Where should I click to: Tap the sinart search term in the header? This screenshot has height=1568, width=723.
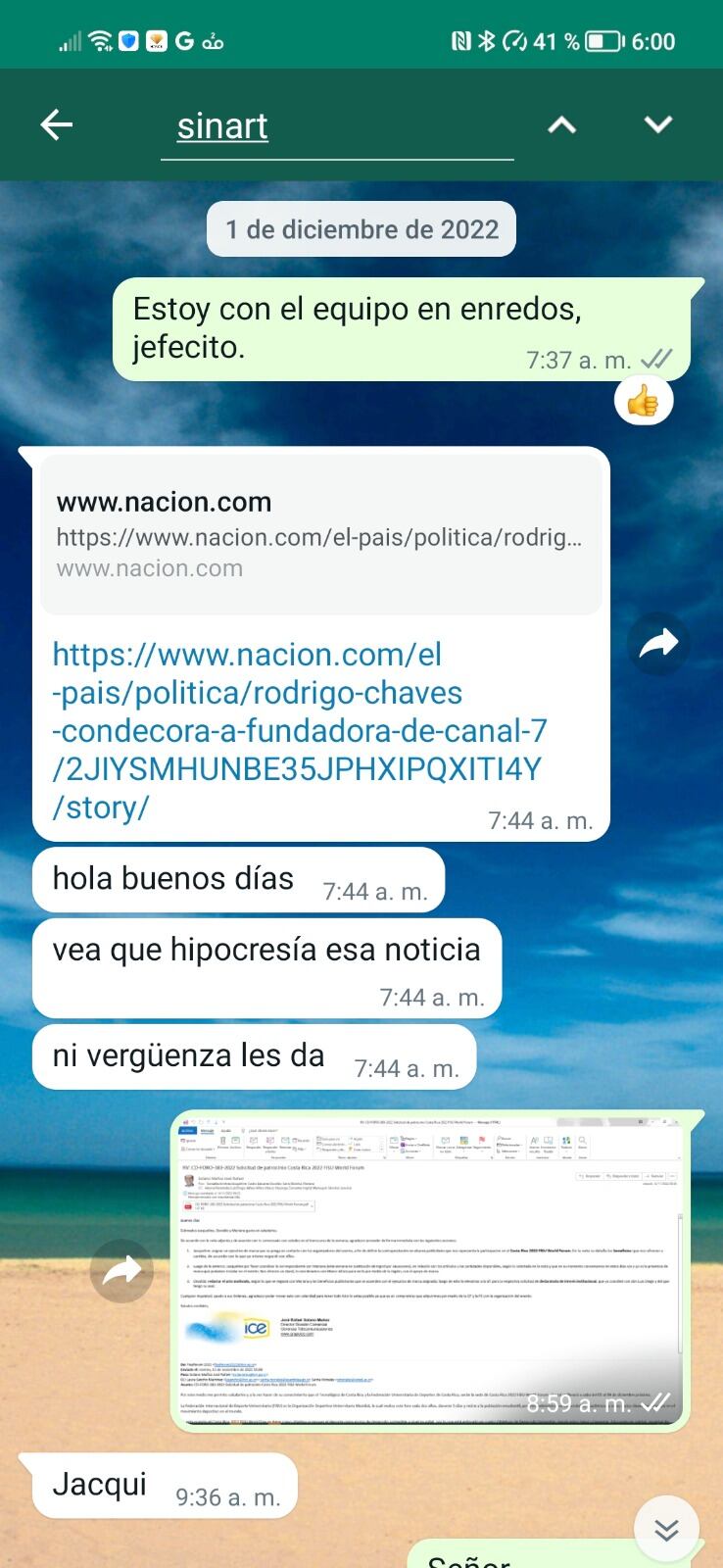pos(221,126)
